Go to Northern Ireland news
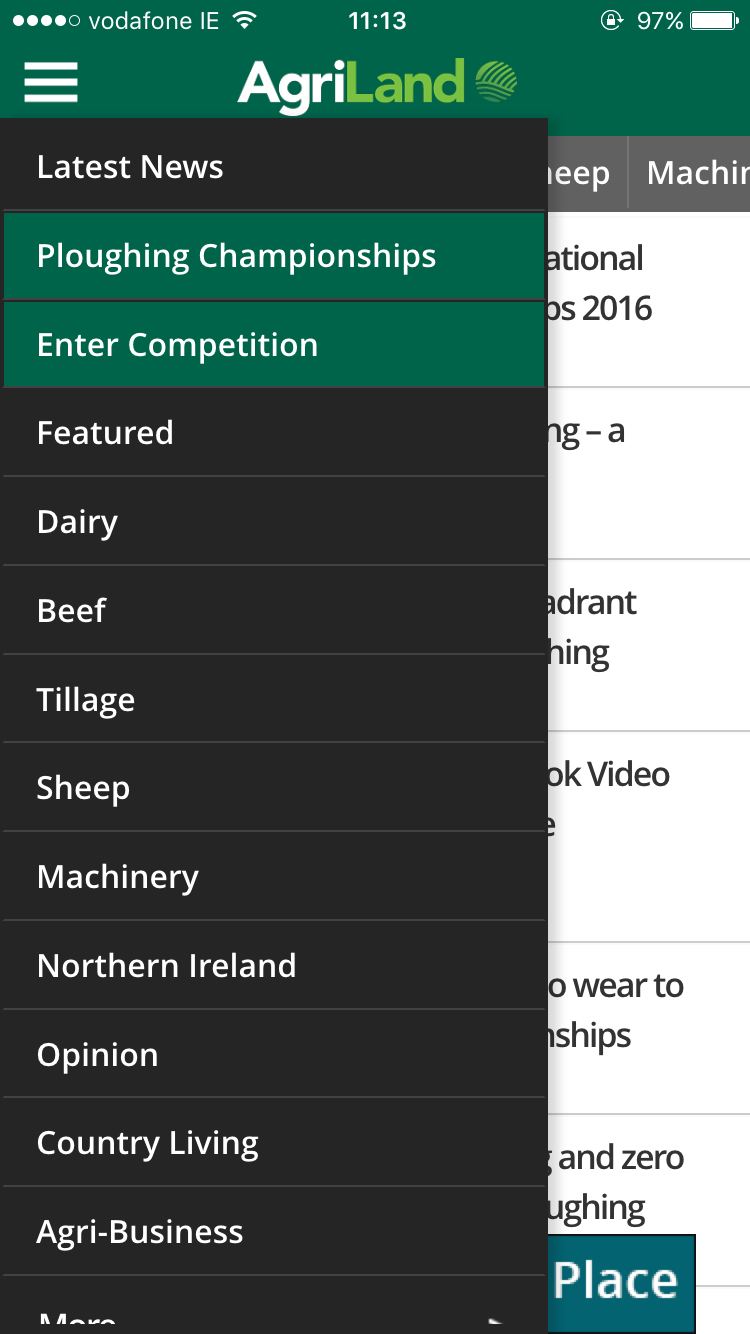Screen dimensions: 750x1334 [273, 966]
